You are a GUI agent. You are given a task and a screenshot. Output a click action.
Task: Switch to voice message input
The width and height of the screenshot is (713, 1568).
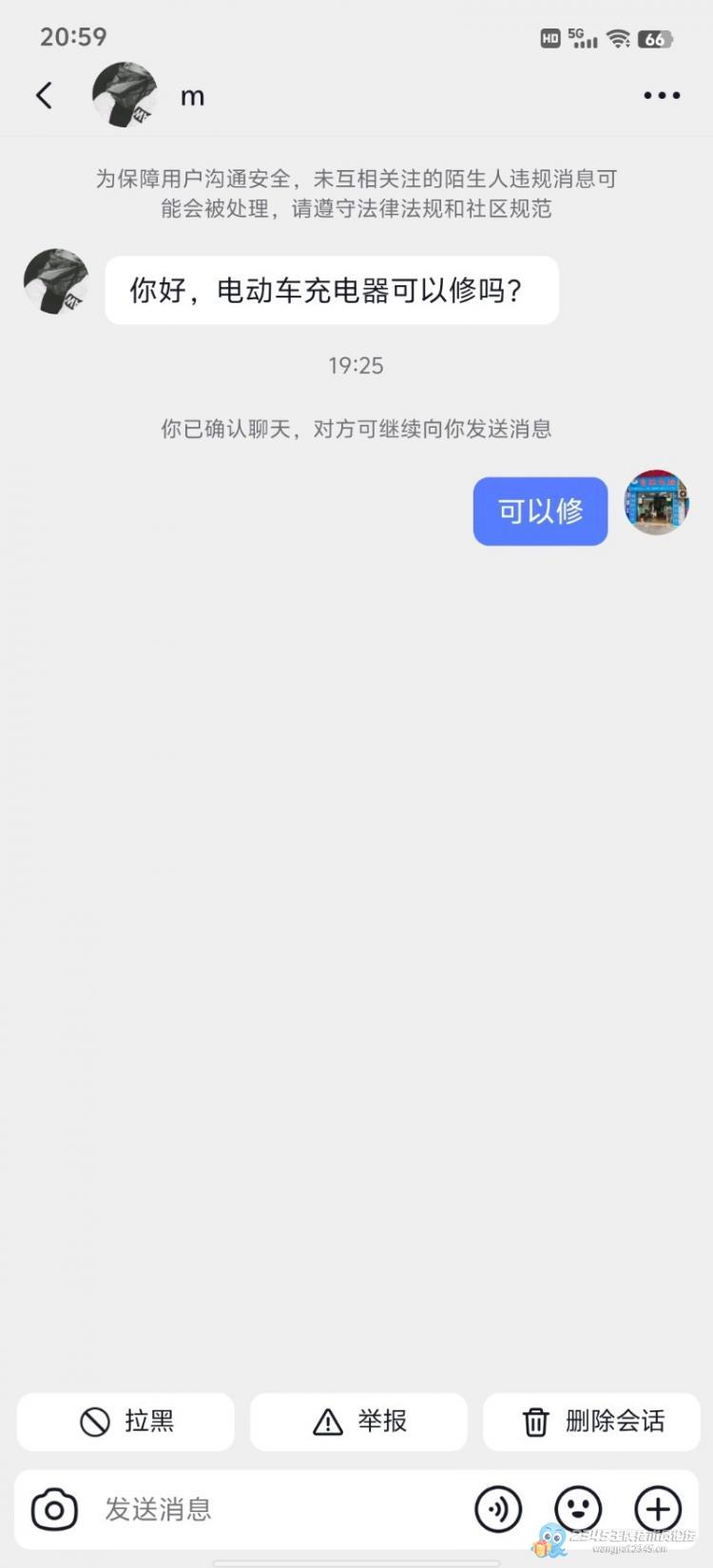point(498,1509)
